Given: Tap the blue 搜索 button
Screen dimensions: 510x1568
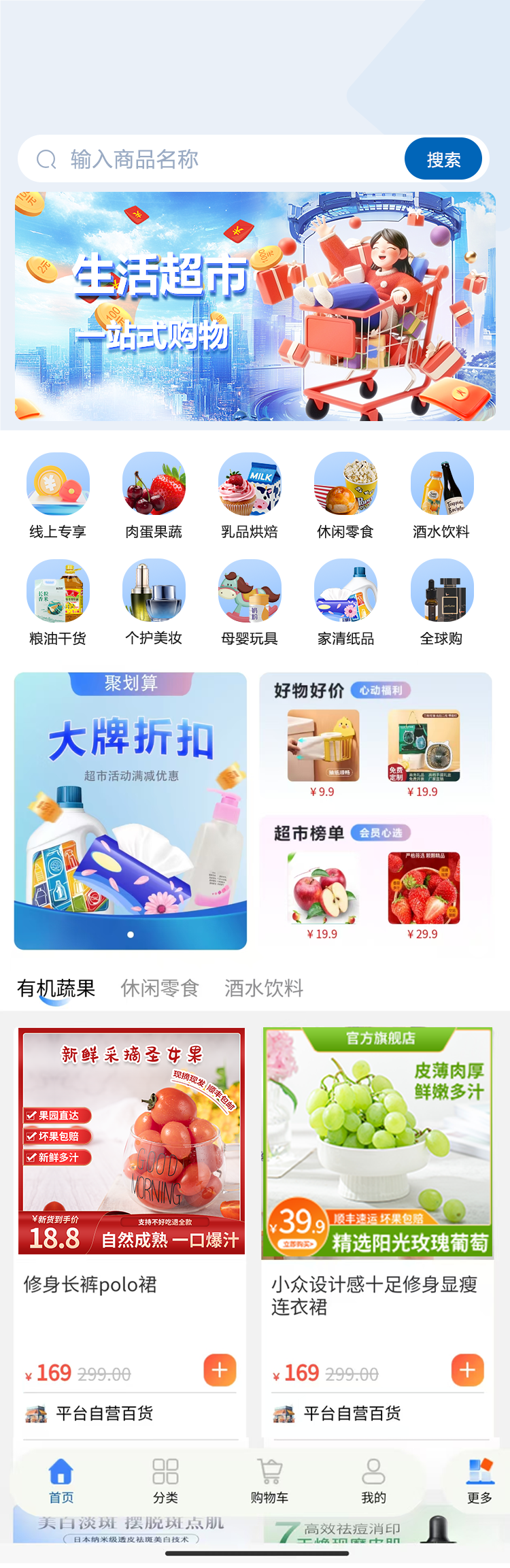Looking at the screenshot, I should 443,159.
